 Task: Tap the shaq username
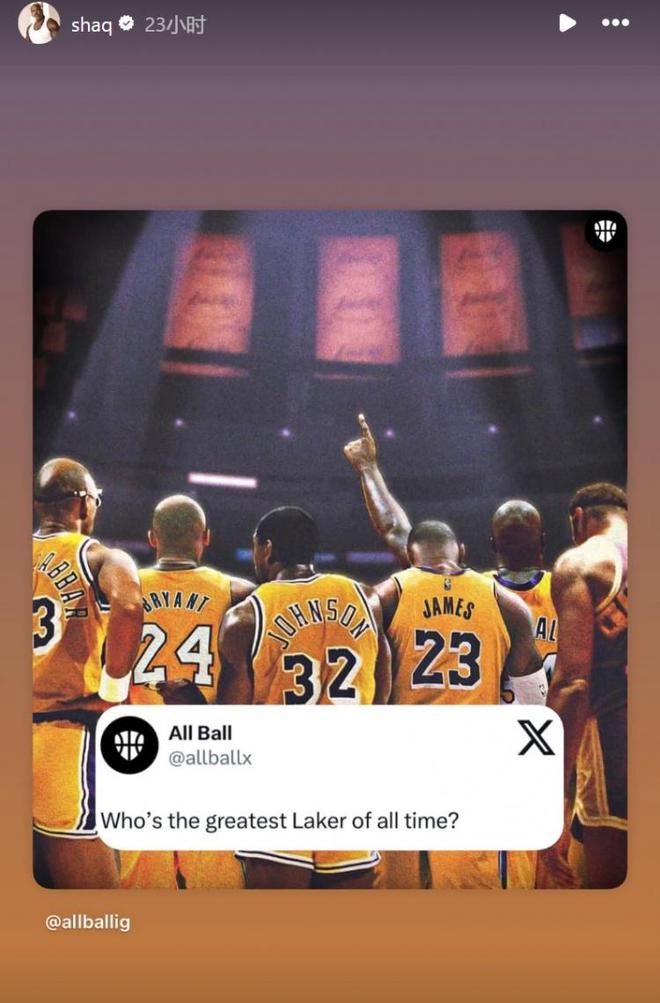point(91,25)
